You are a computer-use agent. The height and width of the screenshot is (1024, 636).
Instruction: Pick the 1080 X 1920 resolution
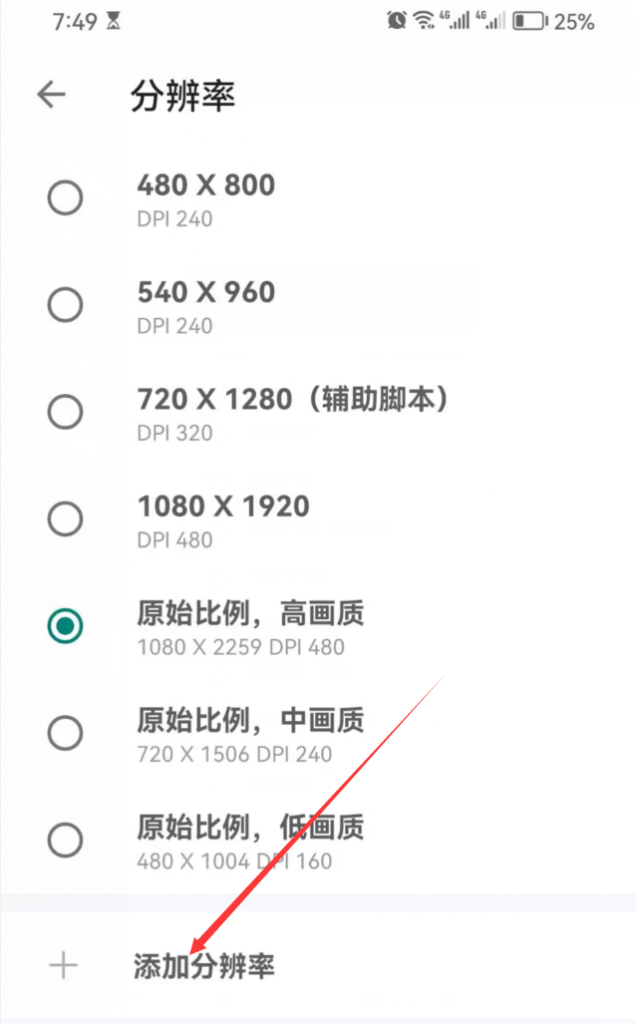[66, 519]
